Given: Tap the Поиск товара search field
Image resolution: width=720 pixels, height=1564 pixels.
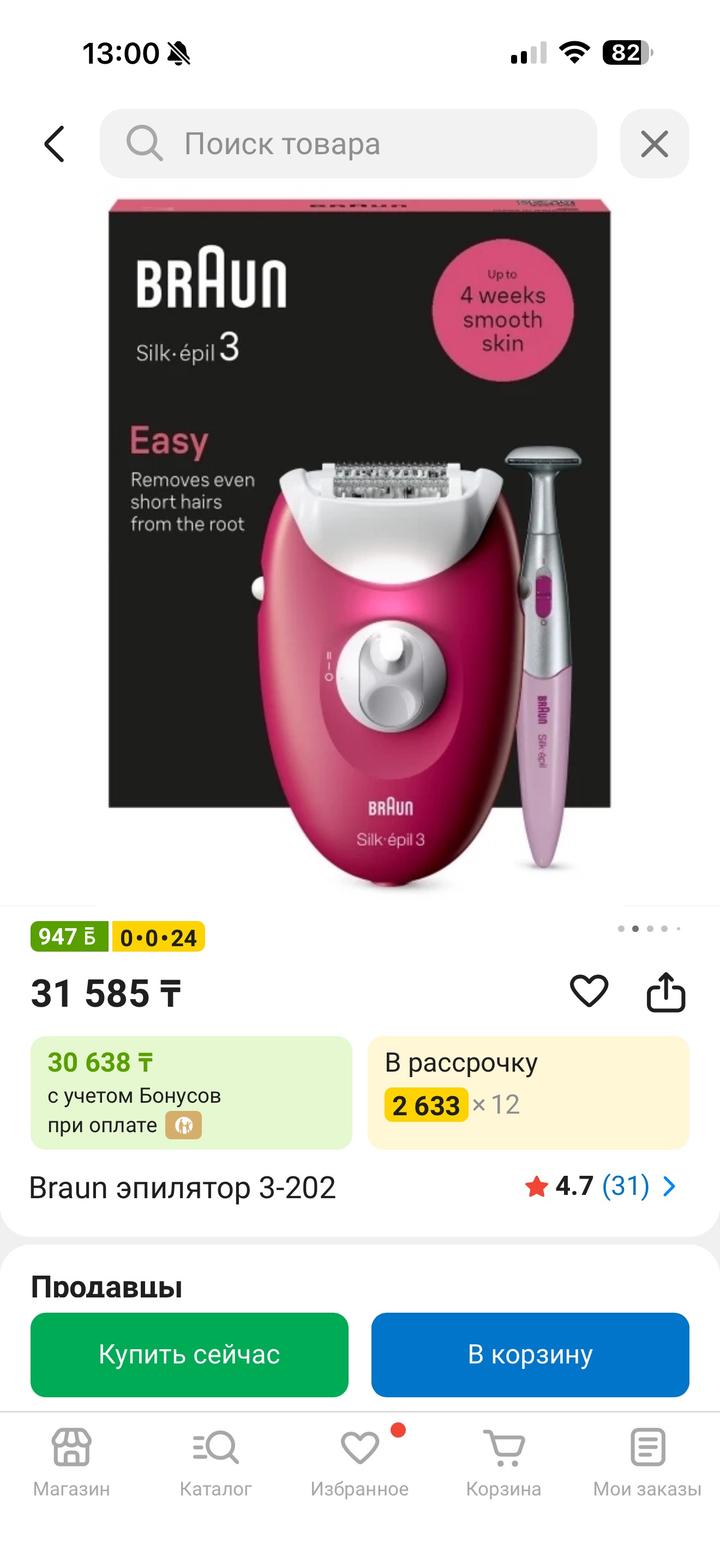Looking at the screenshot, I should tap(348, 144).
